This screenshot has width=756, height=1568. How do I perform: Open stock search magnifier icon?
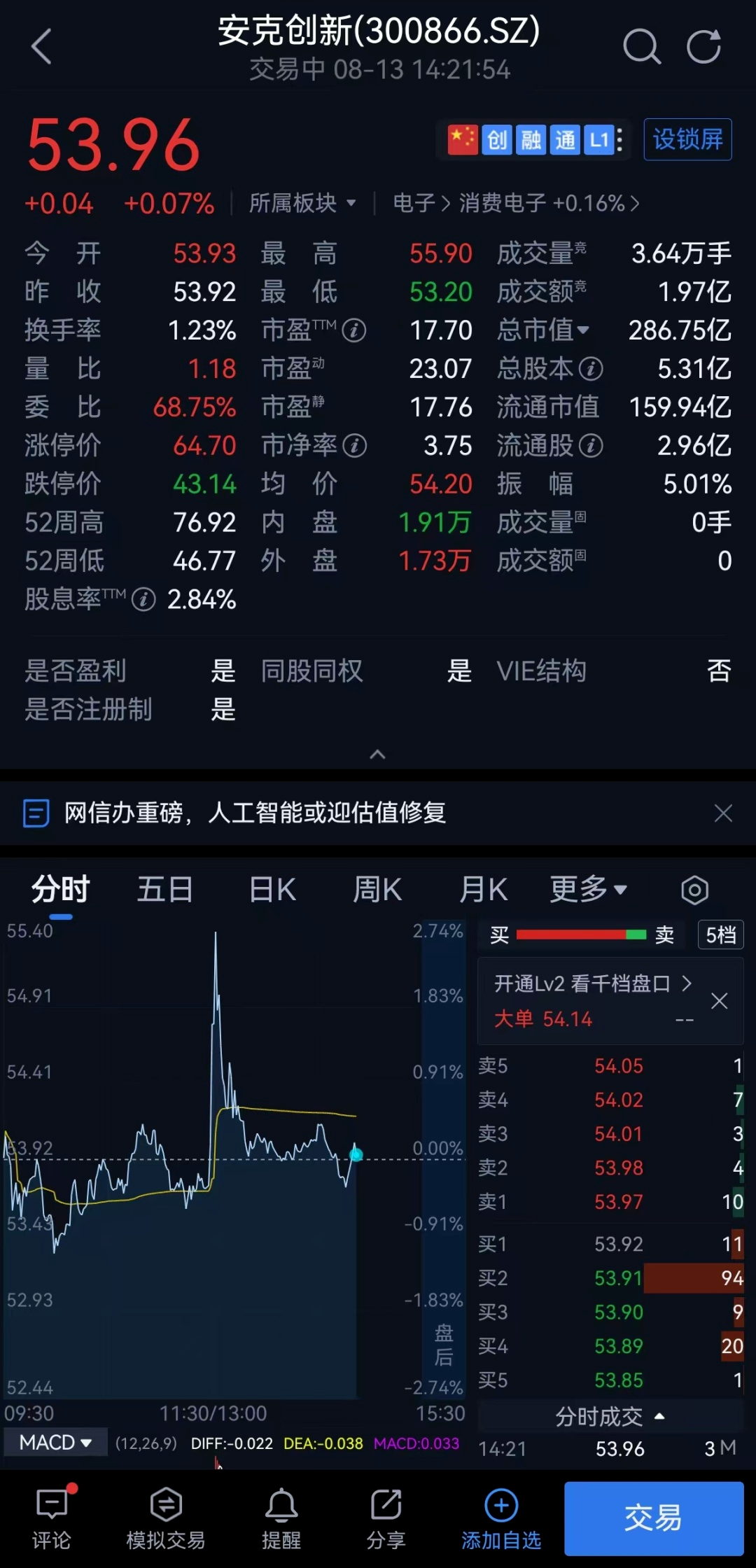[641, 47]
